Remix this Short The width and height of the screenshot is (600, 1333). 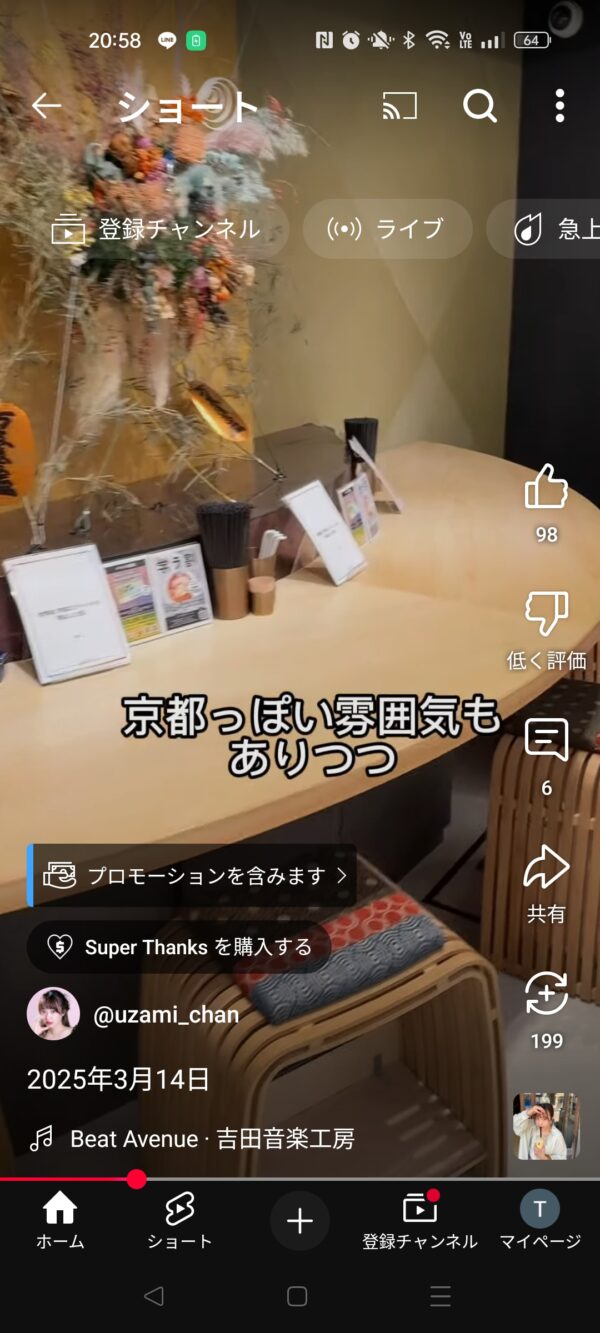coord(546,994)
